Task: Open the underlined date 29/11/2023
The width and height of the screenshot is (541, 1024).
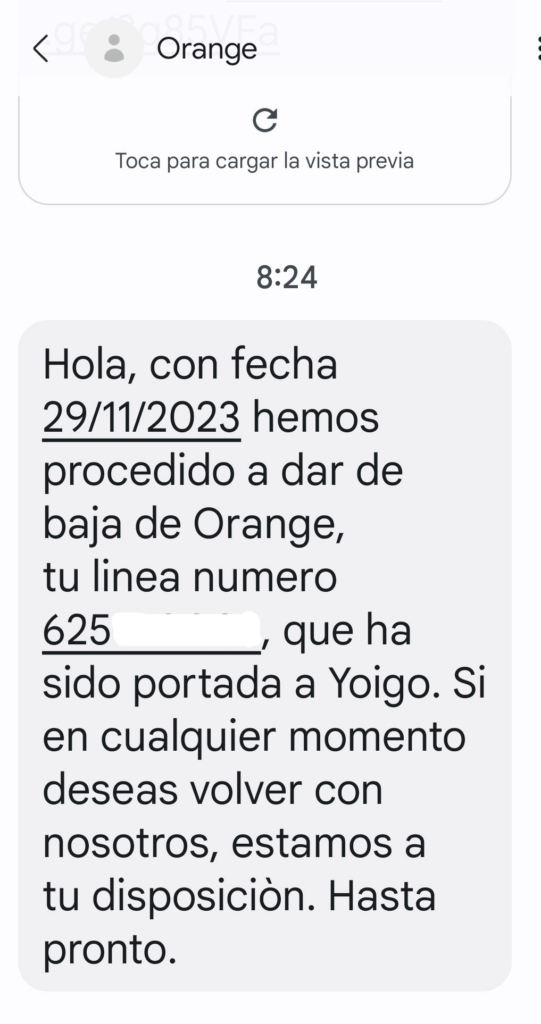Action: (x=142, y=417)
